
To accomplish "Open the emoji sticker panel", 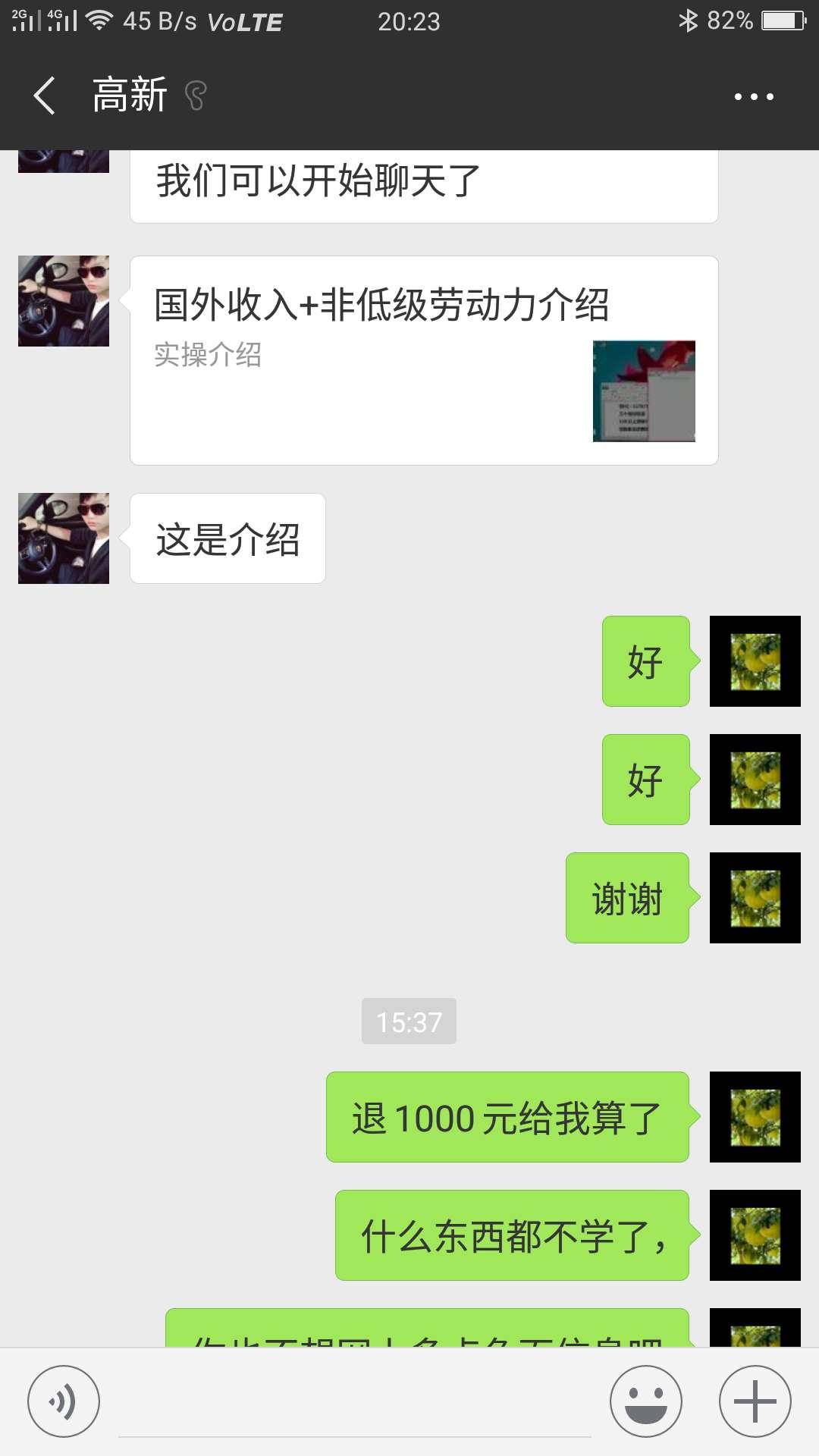I will 645,1401.
